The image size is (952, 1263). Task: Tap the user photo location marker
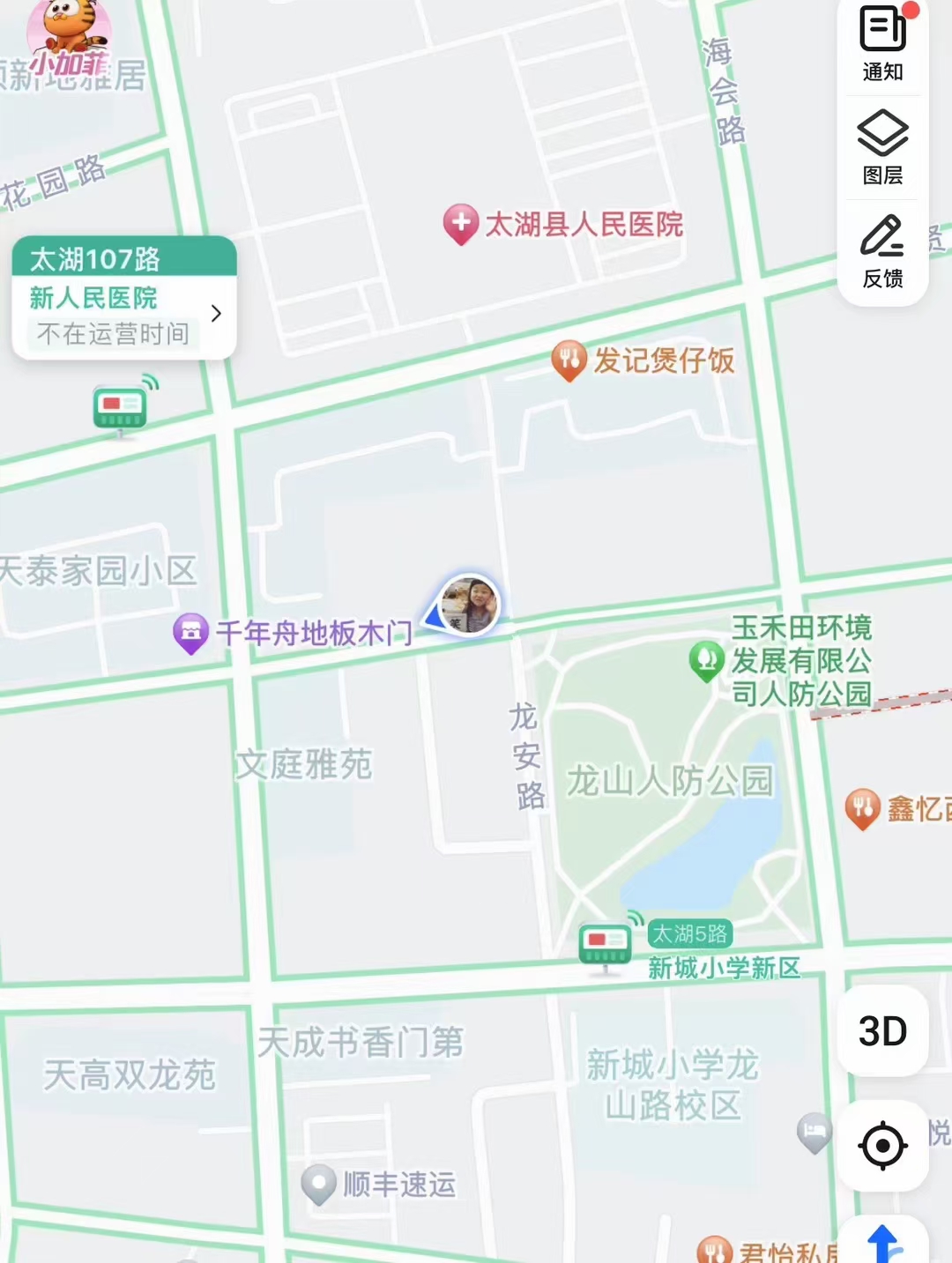[468, 605]
